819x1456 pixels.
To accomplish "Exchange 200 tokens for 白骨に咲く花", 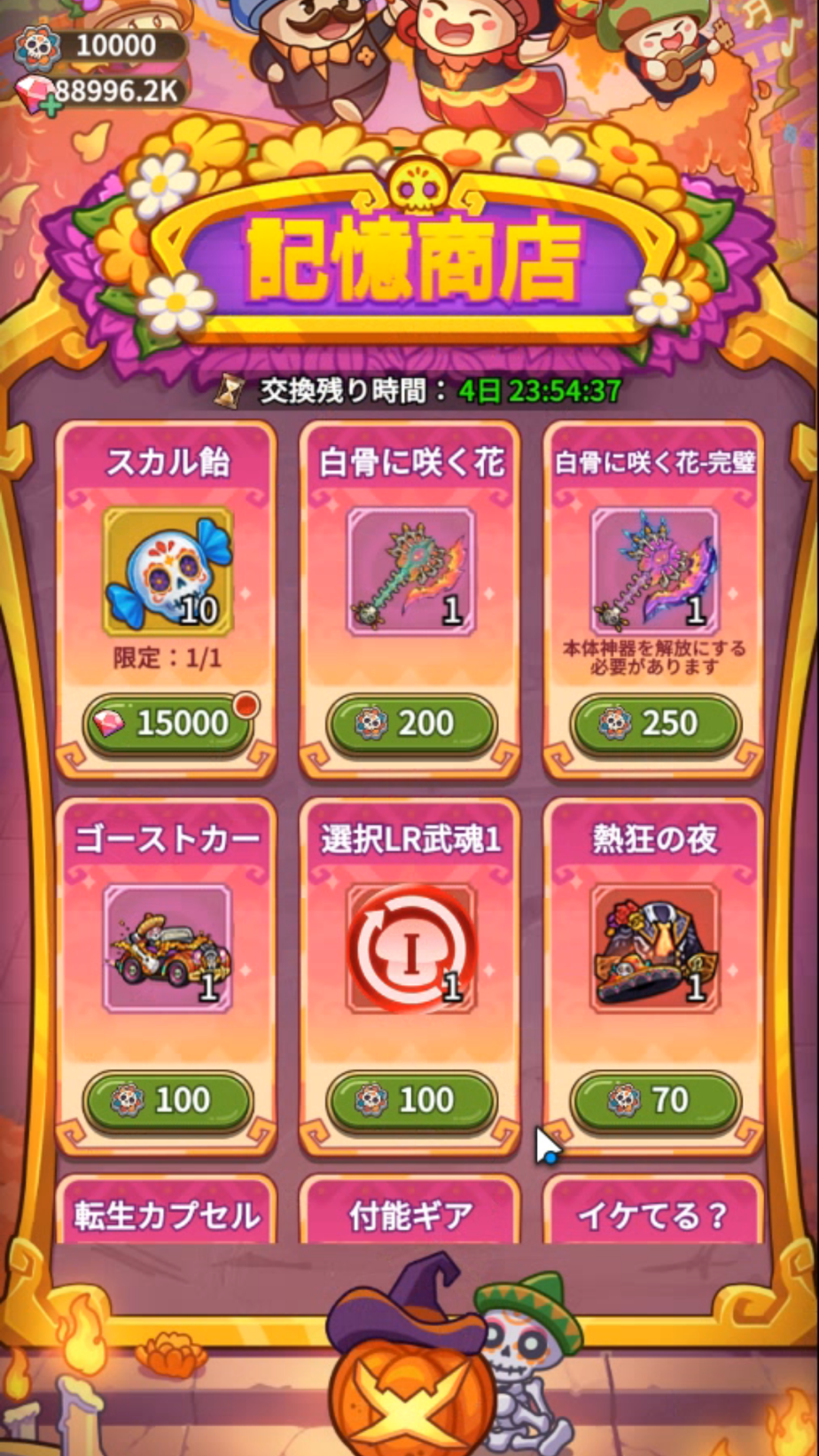I will point(411,724).
